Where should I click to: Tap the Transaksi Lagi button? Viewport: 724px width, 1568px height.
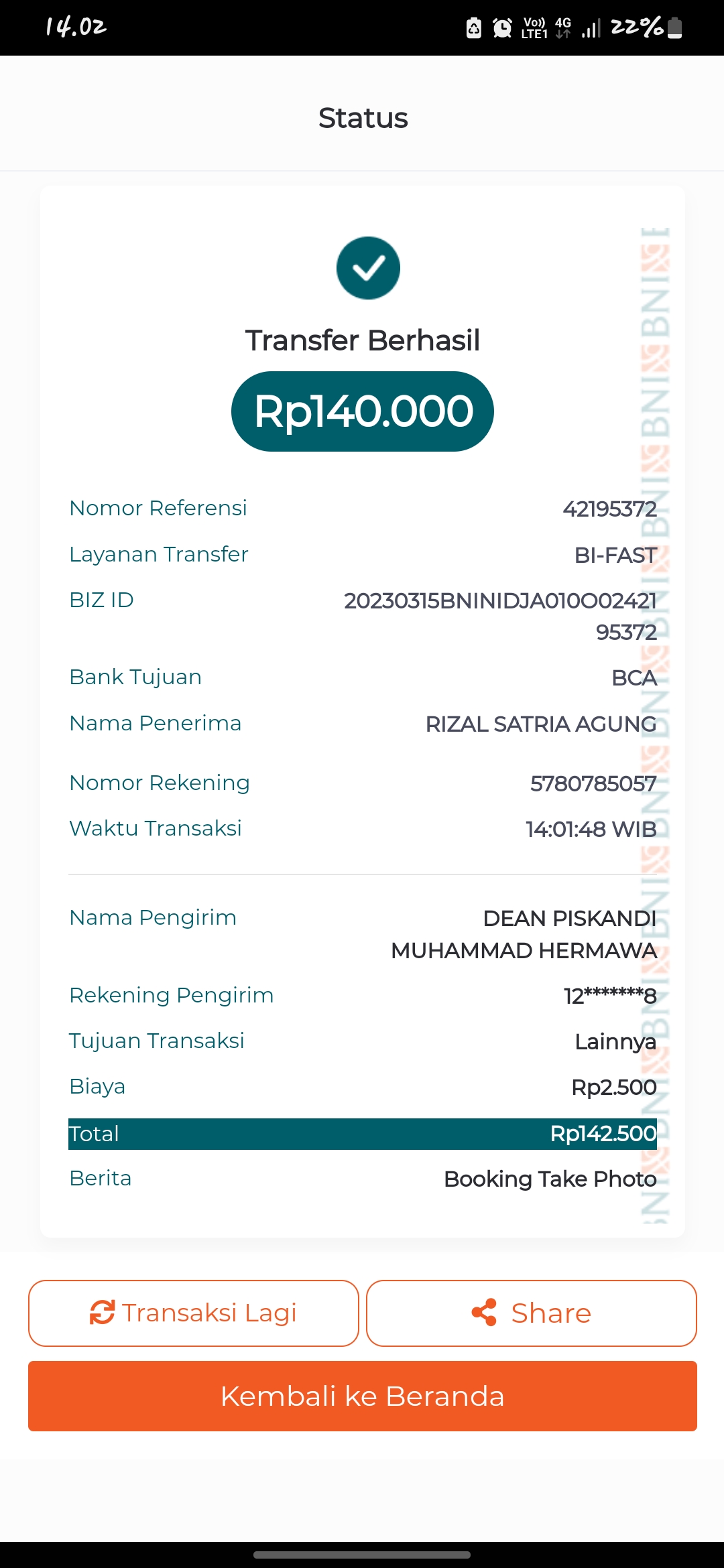coord(194,1313)
